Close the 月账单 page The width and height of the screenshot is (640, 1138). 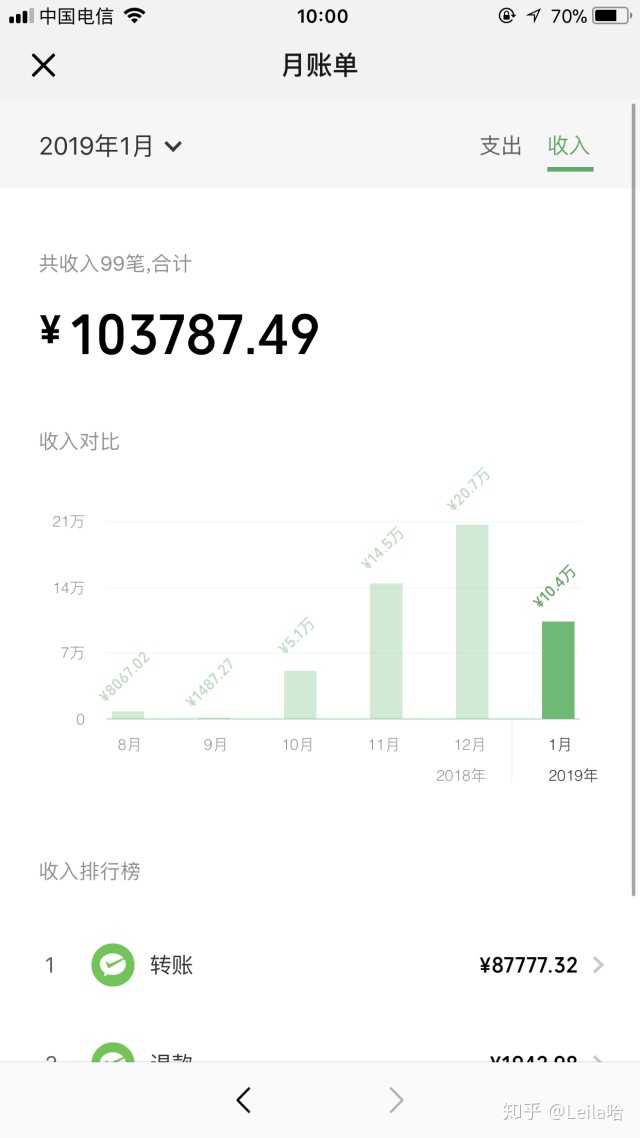43,66
